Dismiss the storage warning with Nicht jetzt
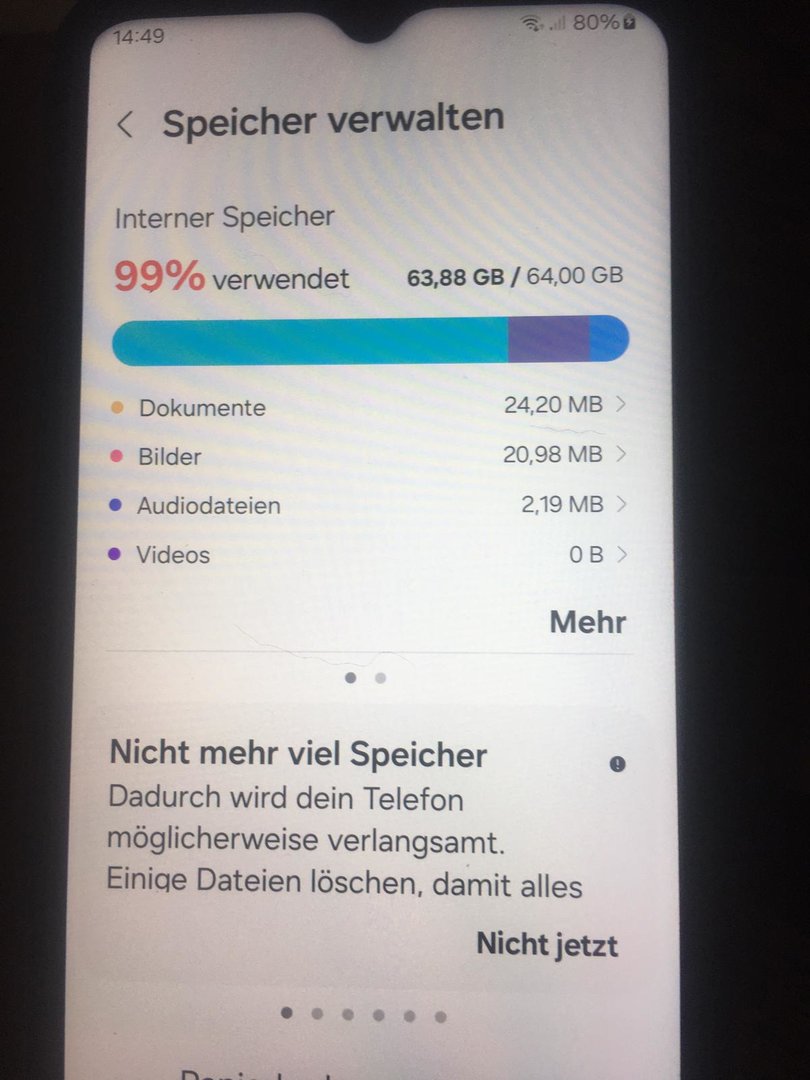 (x=546, y=944)
